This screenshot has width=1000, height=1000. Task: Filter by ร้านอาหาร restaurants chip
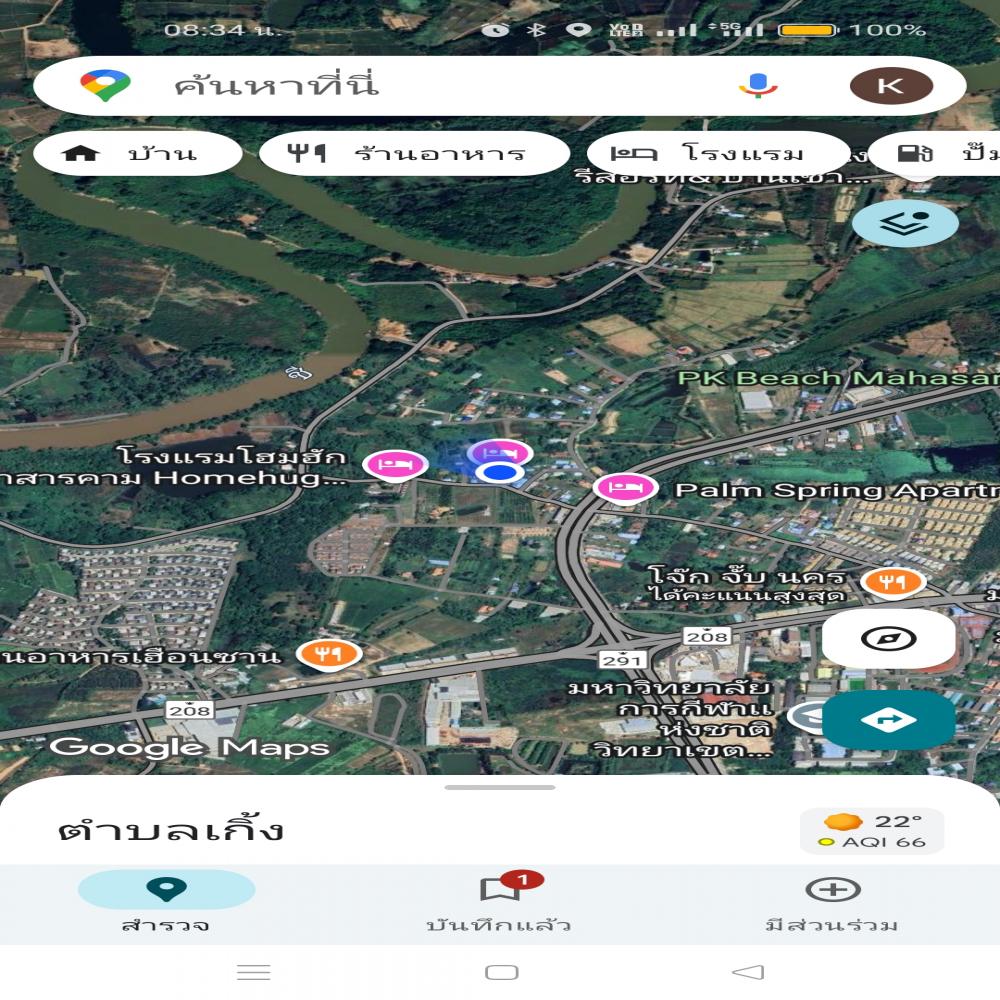coord(413,154)
